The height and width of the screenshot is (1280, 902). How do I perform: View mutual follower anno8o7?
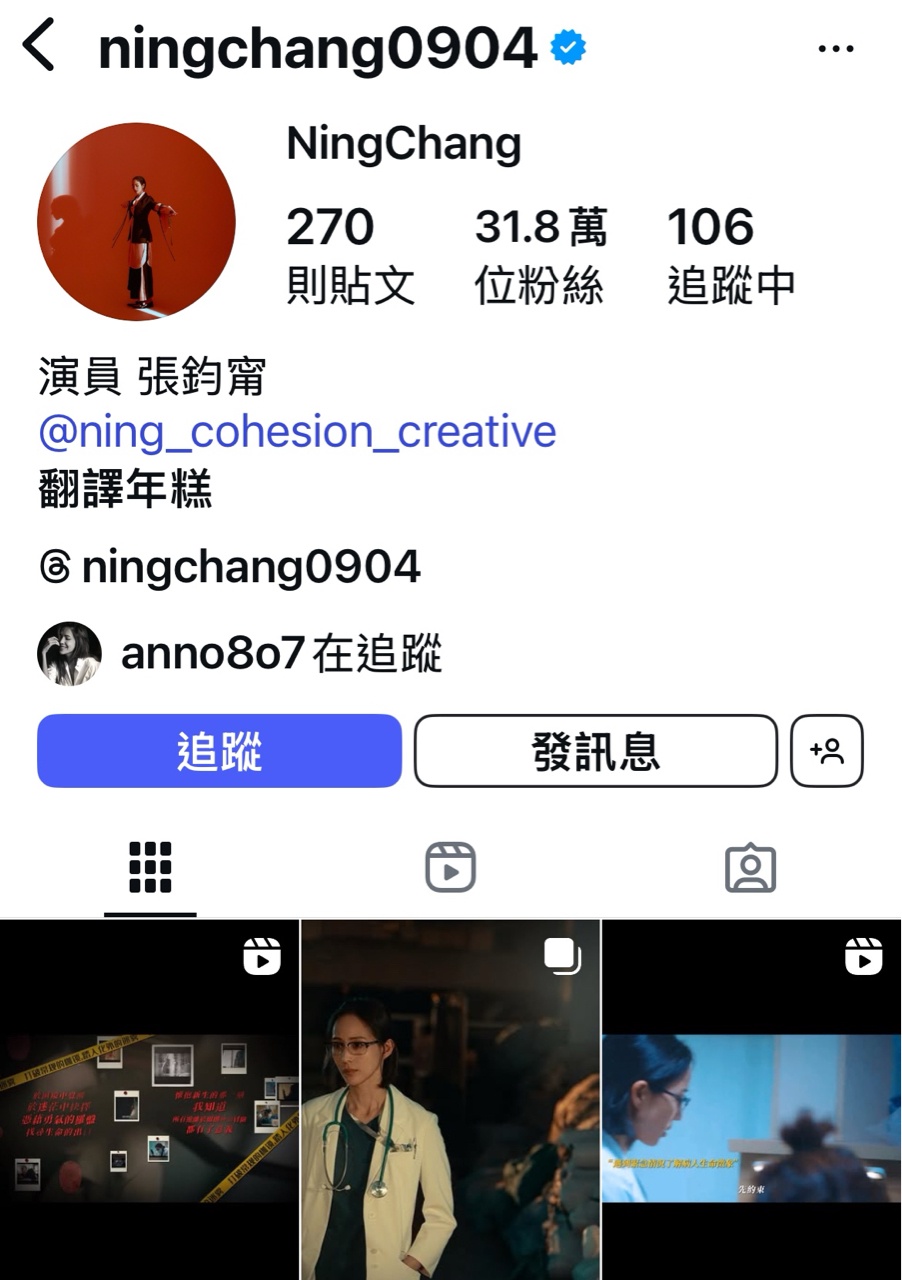coord(240,654)
